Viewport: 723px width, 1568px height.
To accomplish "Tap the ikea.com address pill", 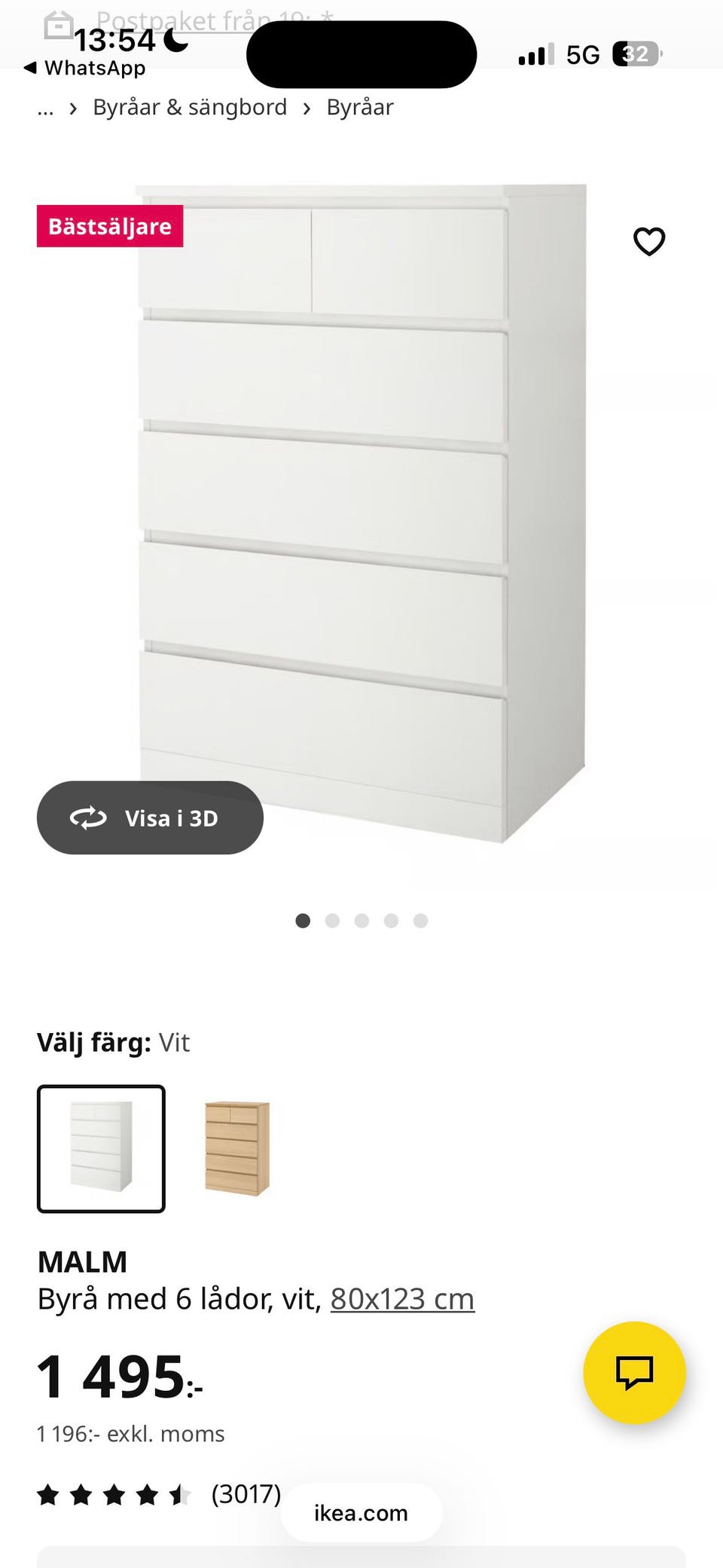I will click(x=361, y=1512).
